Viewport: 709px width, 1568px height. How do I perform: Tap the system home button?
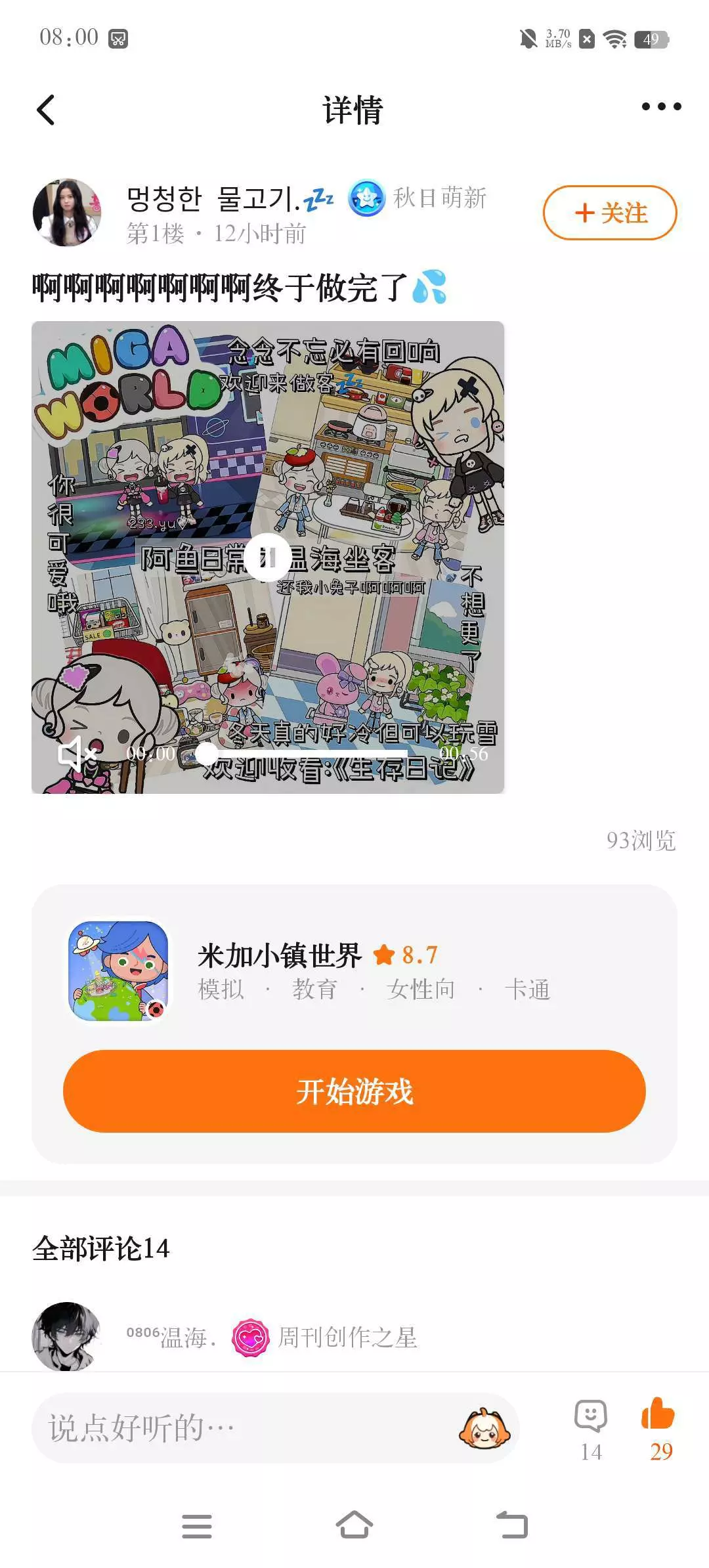[x=354, y=1525]
